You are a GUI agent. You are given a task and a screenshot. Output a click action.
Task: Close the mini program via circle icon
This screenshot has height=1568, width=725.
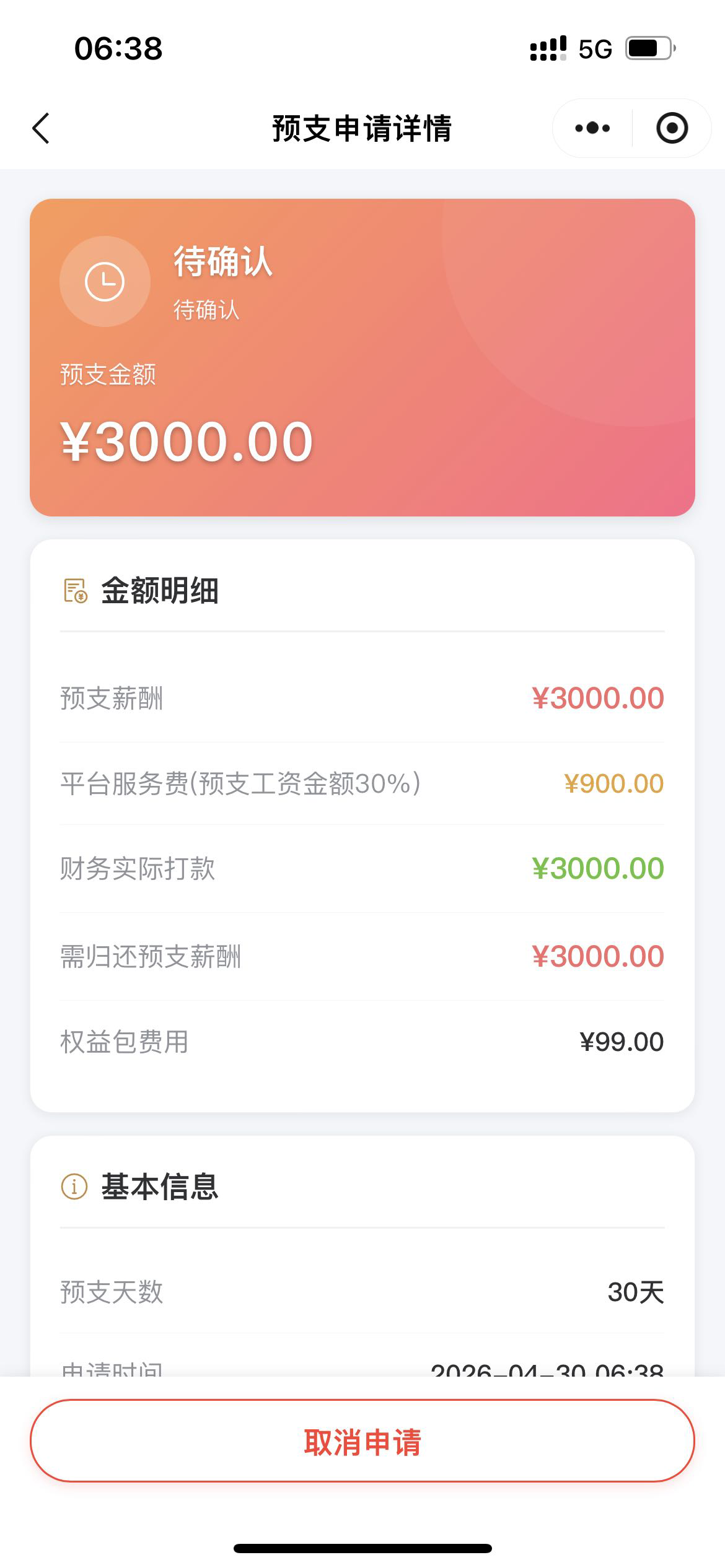[x=672, y=128]
